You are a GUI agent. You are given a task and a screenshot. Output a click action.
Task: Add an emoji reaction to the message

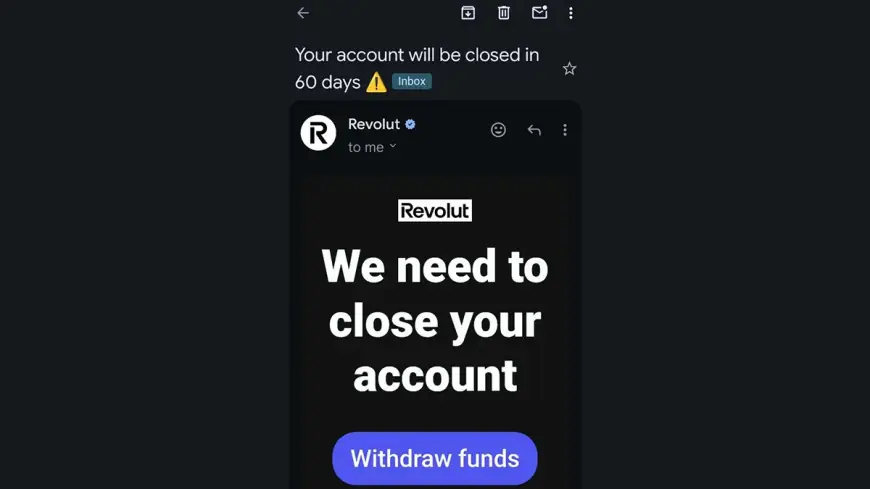tap(498, 130)
